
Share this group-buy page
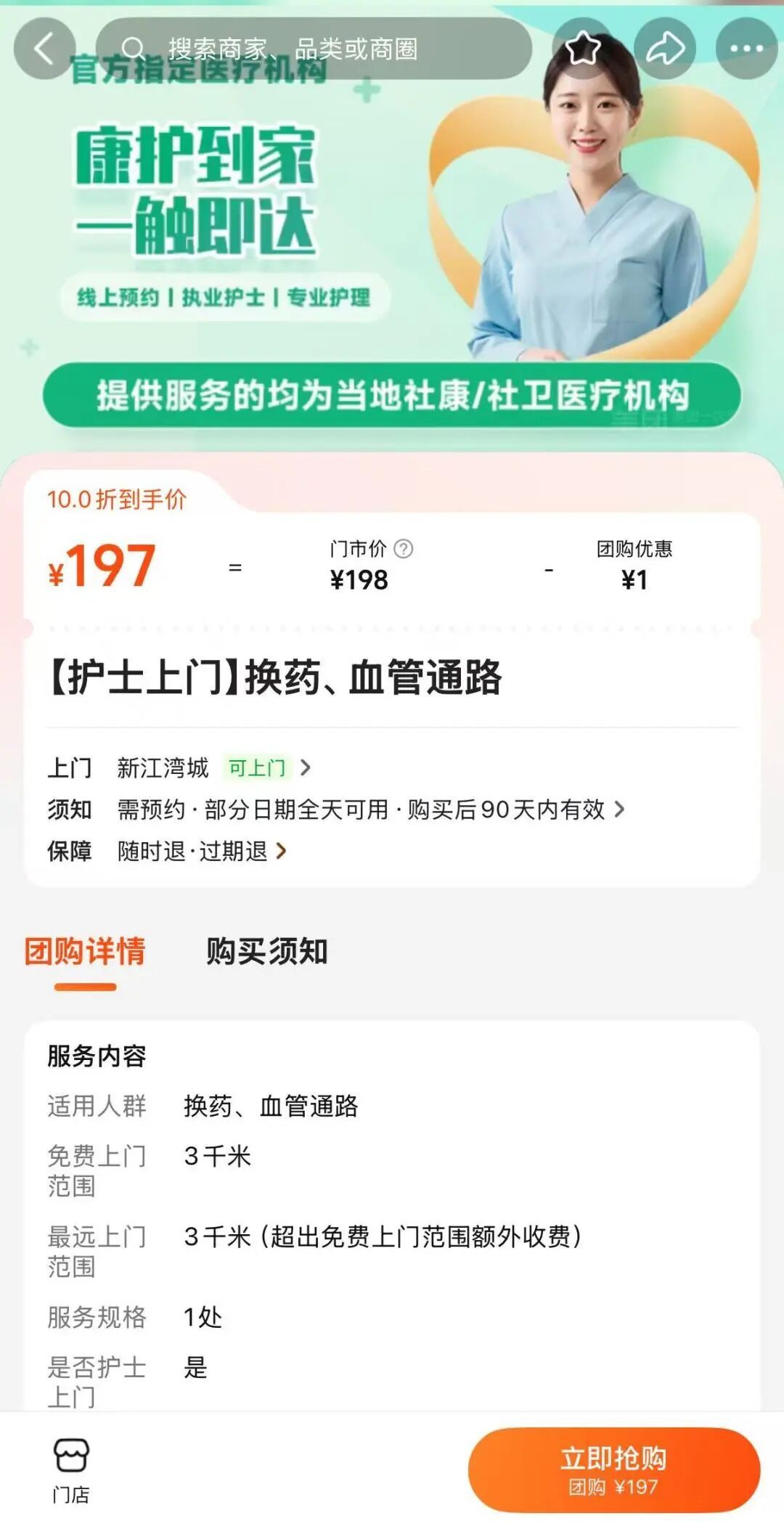[x=665, y=49]
